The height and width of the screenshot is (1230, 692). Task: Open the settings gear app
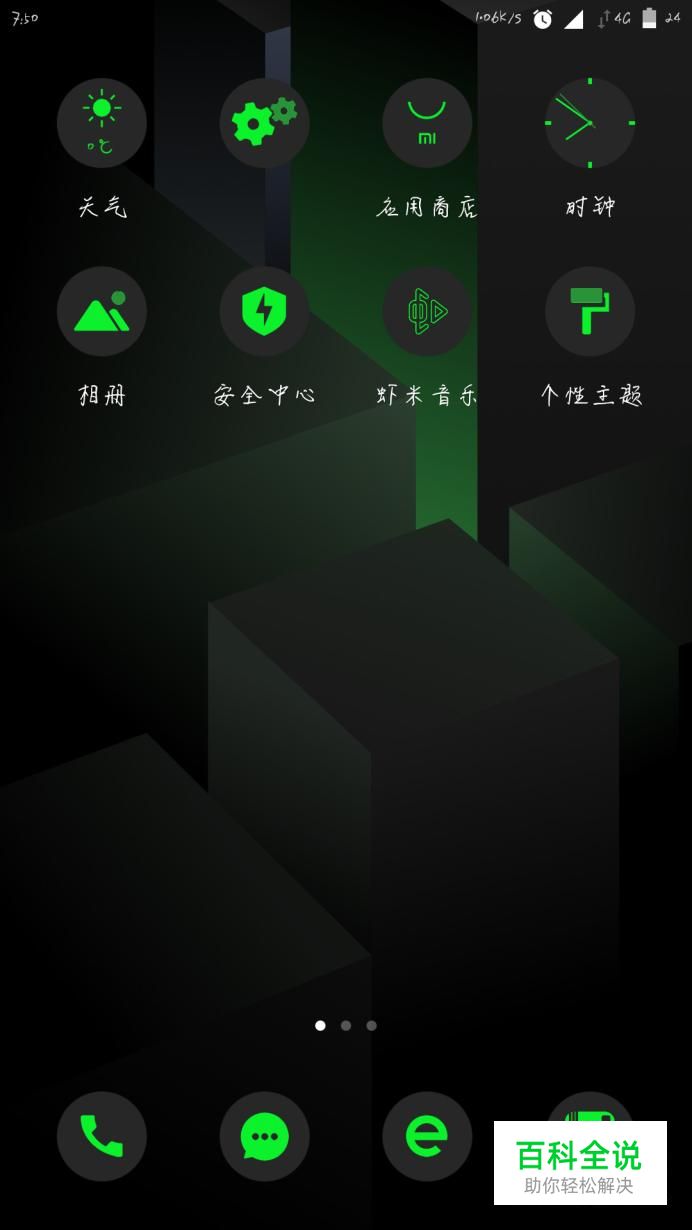[264, 124]
